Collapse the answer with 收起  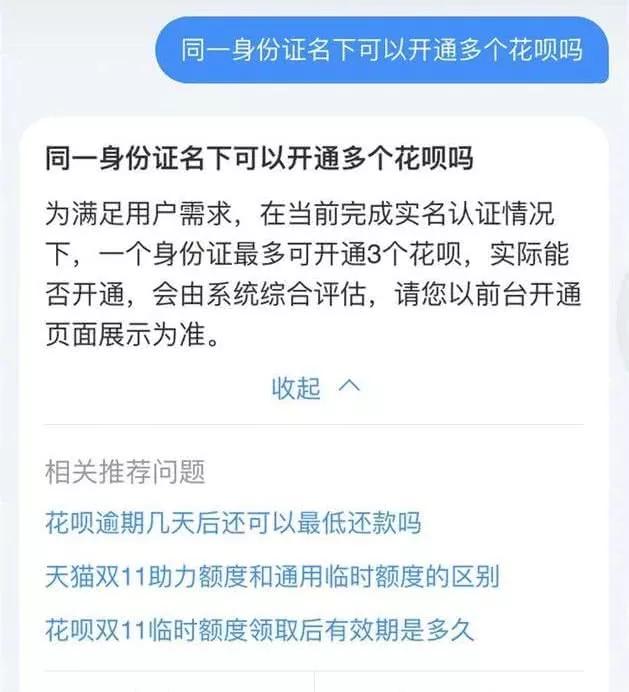(315, 388)
